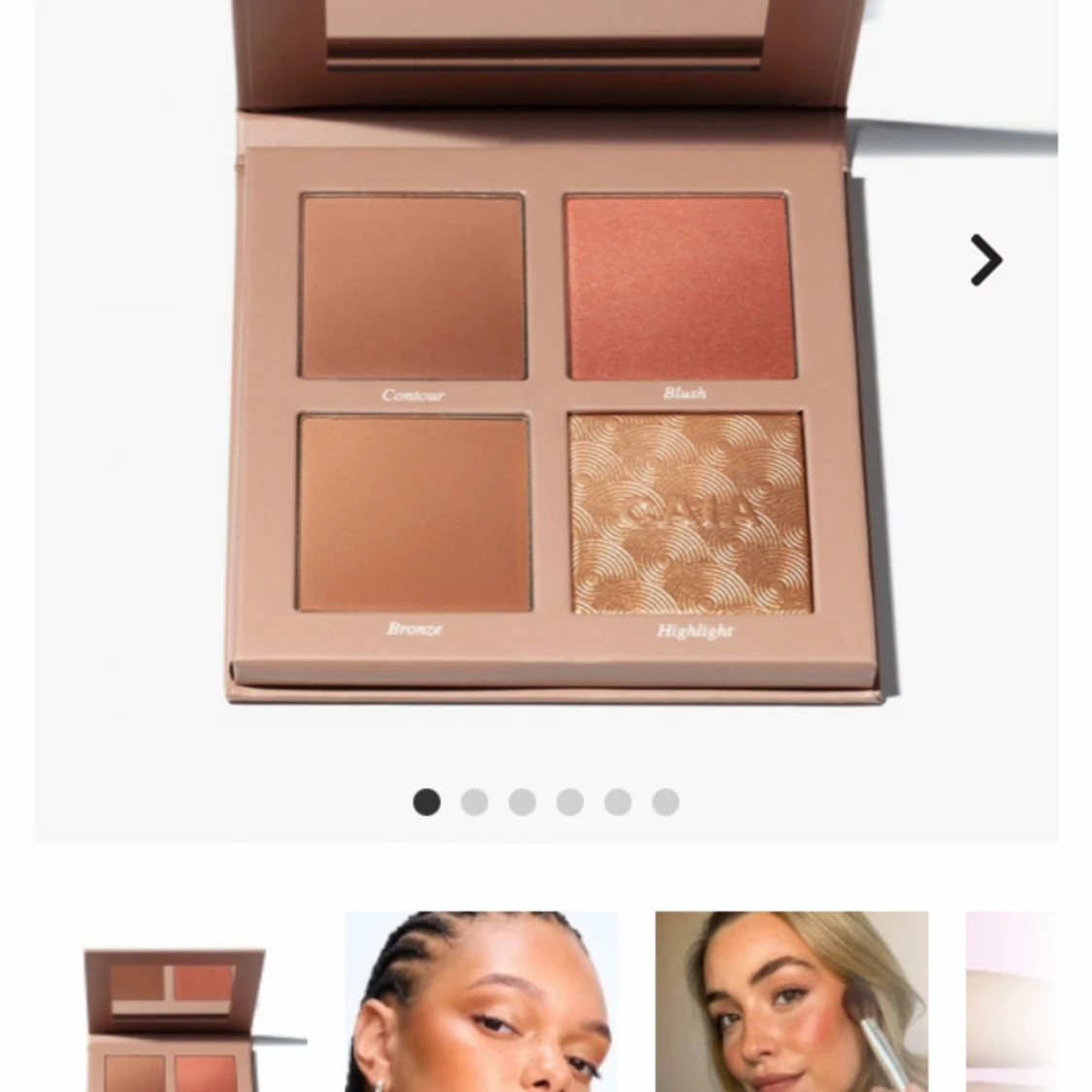
Task: Select the thumbnail of the blonde model applying blush
Action: point(791,1002)
